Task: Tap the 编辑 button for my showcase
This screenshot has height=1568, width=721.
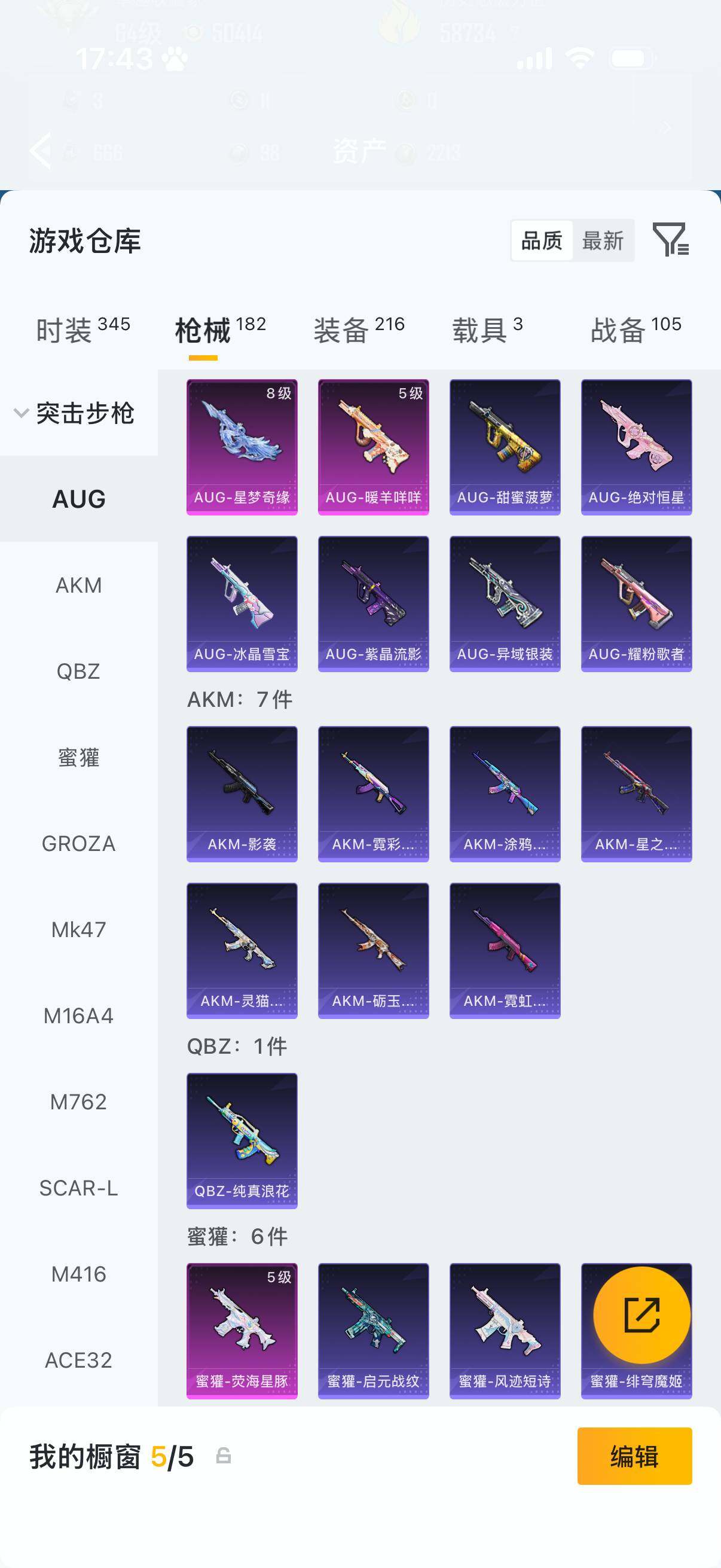Action: click(x=634, y=1457)
